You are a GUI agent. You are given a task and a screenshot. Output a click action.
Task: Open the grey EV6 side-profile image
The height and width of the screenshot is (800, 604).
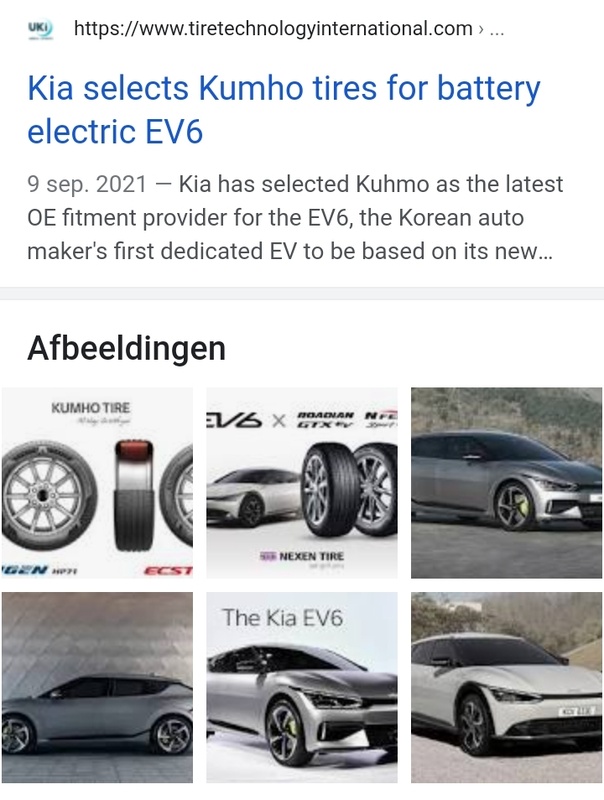97,687
